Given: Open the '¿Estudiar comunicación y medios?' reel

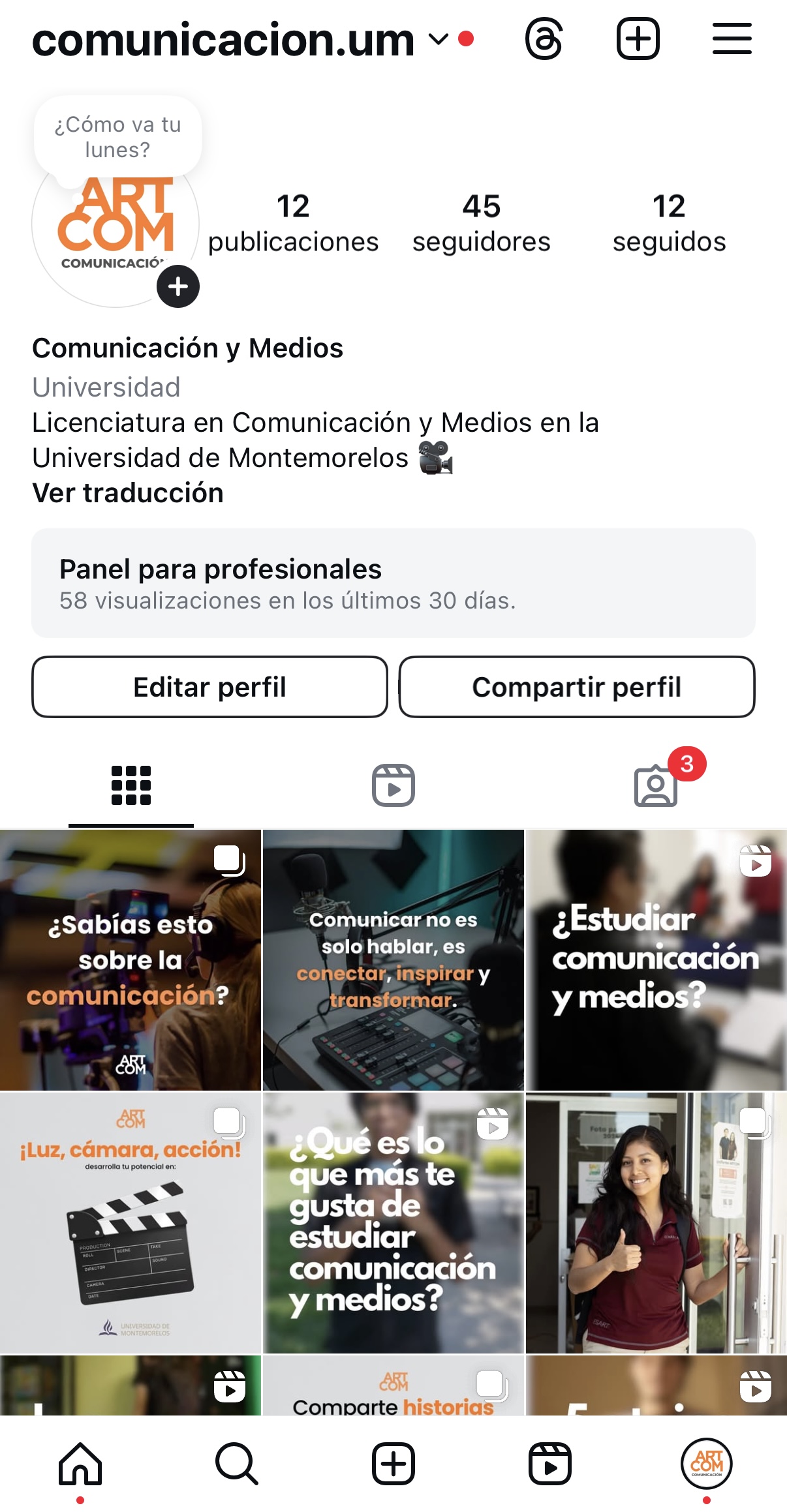Looking at the screenshot, I should click(x=656, y=960).
